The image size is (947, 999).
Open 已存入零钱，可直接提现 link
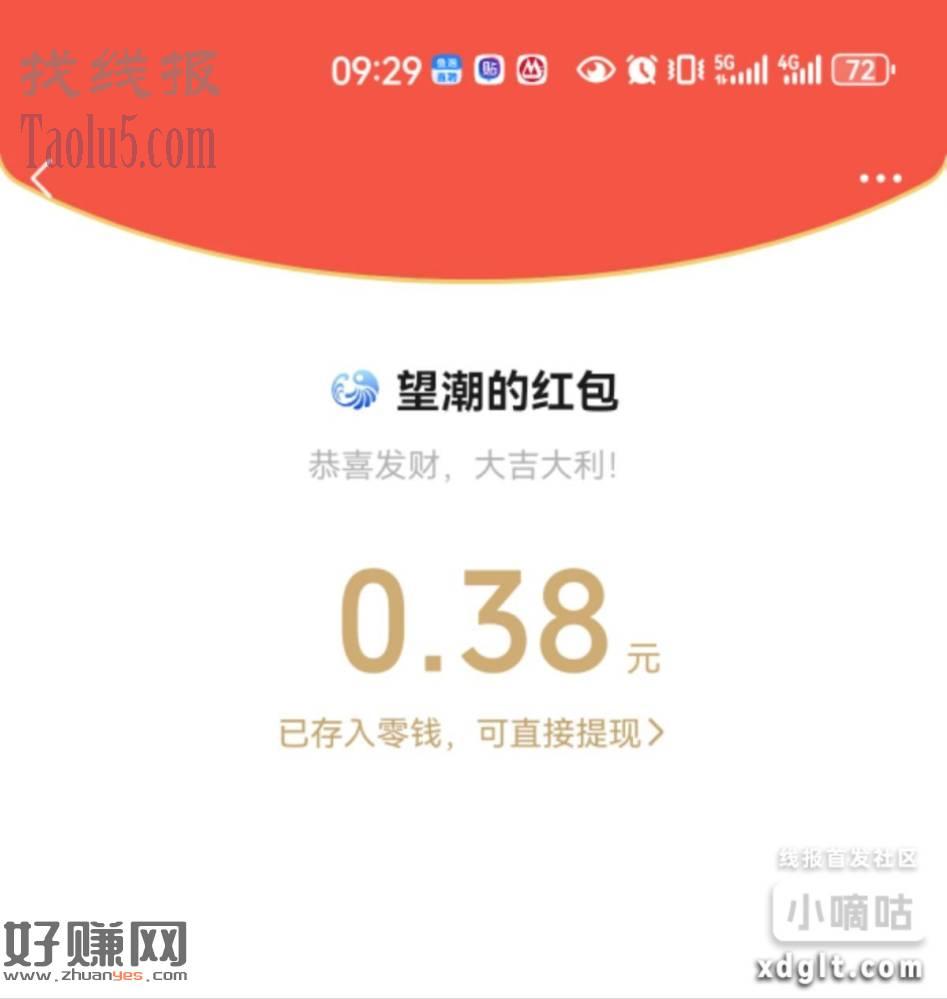click(471, 734)
